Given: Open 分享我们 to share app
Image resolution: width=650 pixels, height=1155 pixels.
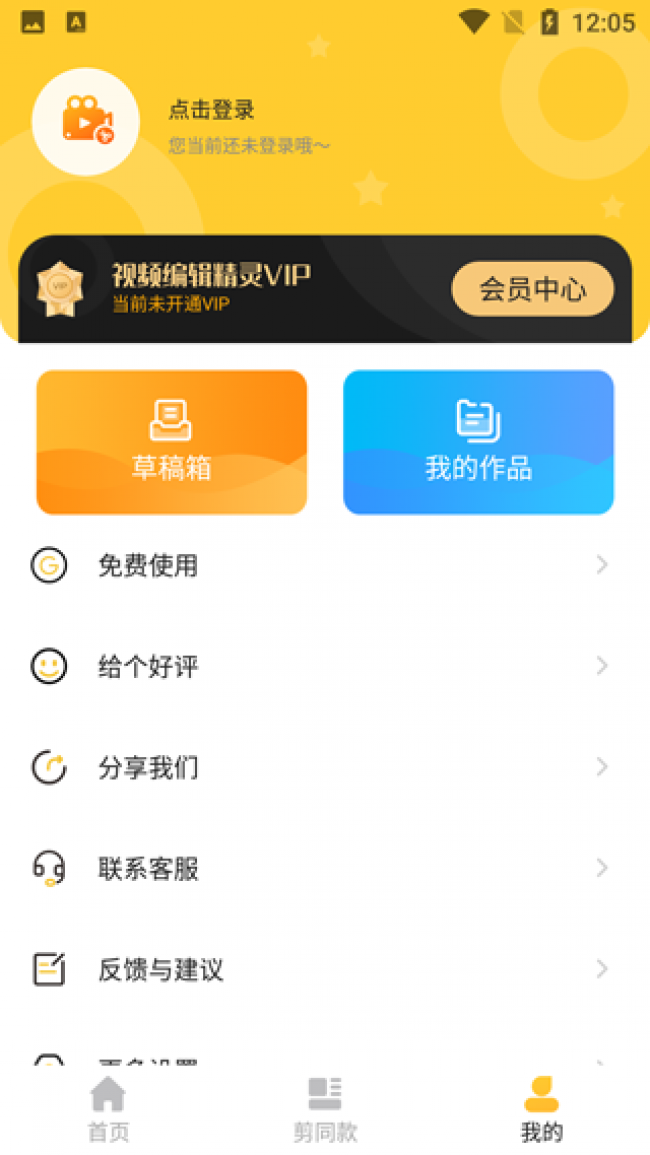Looking at the screenshot, I should coord(325,768).
